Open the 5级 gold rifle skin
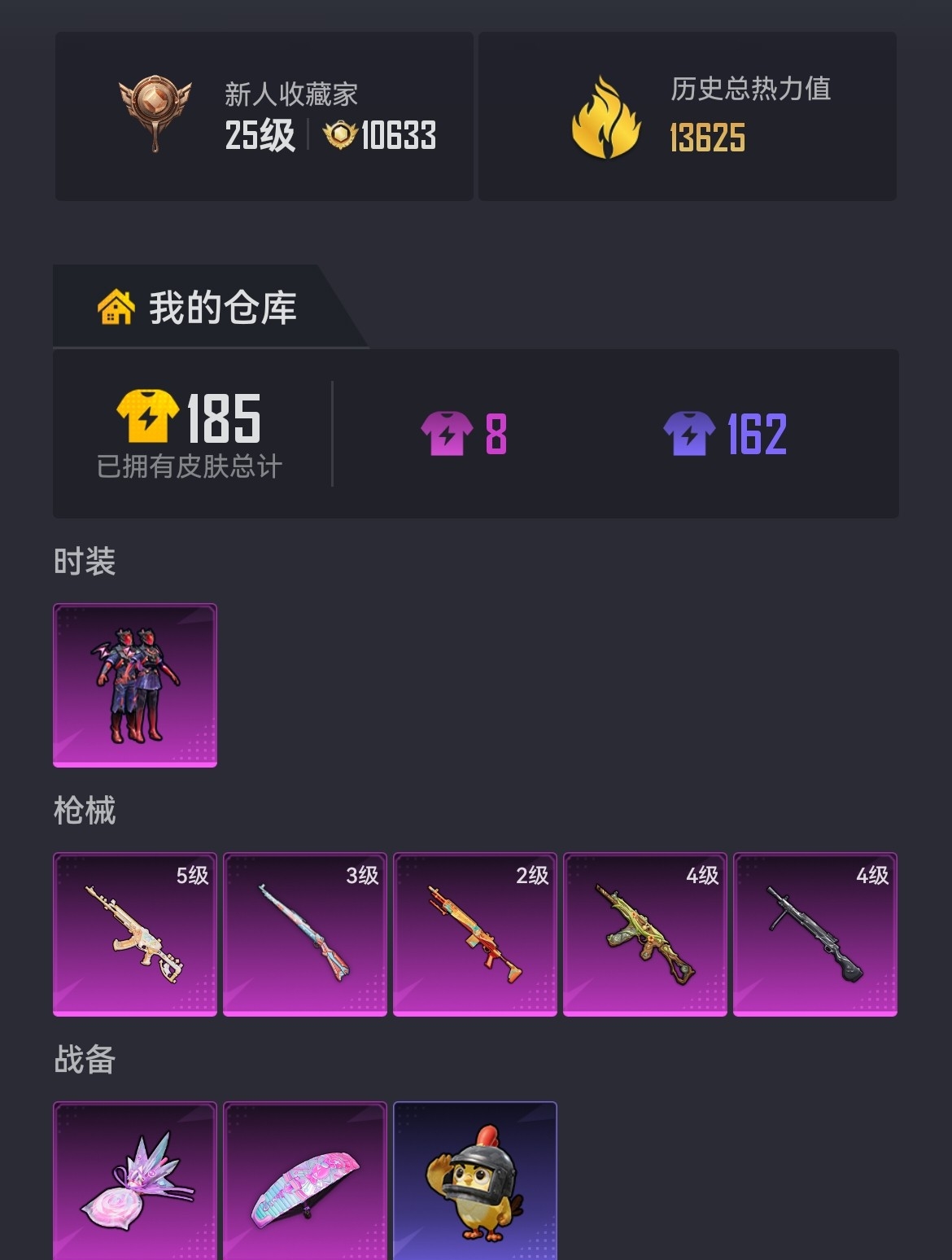The height and width of the screenshot is (1260, 952). 135,934
